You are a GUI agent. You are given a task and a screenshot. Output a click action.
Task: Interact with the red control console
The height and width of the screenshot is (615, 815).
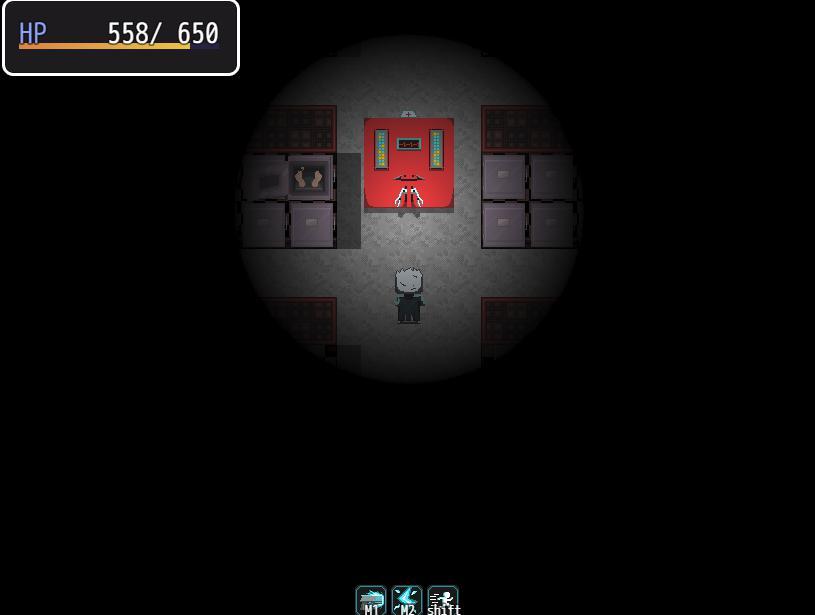(x=408, y=163)
